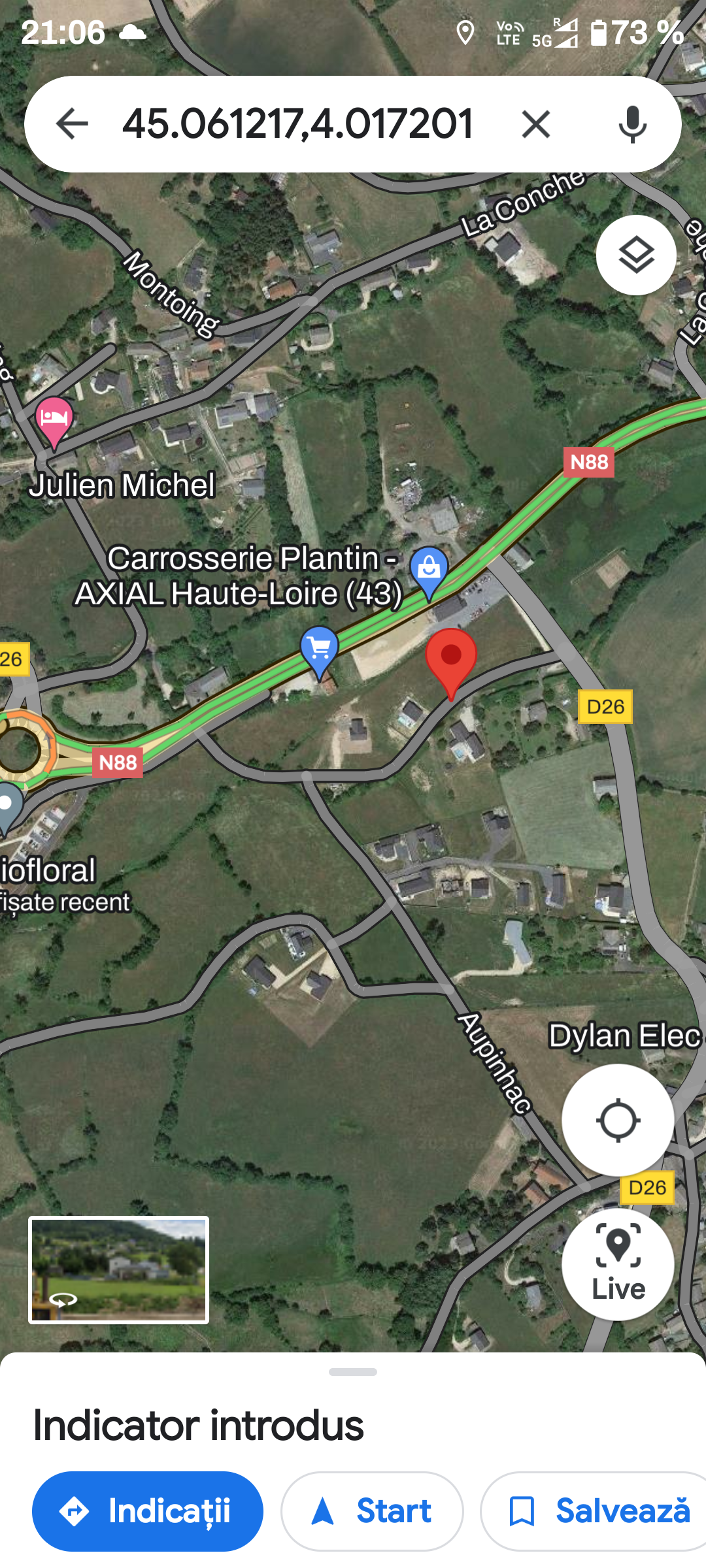
Task: Start voice search with the microphone
Action: pos(632,124)
